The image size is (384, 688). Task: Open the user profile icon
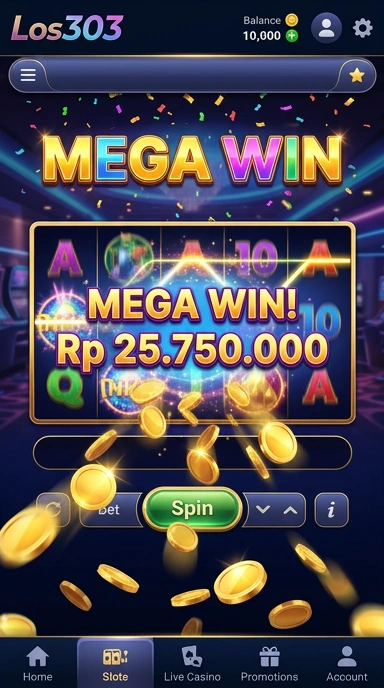(x=326, y=28)
